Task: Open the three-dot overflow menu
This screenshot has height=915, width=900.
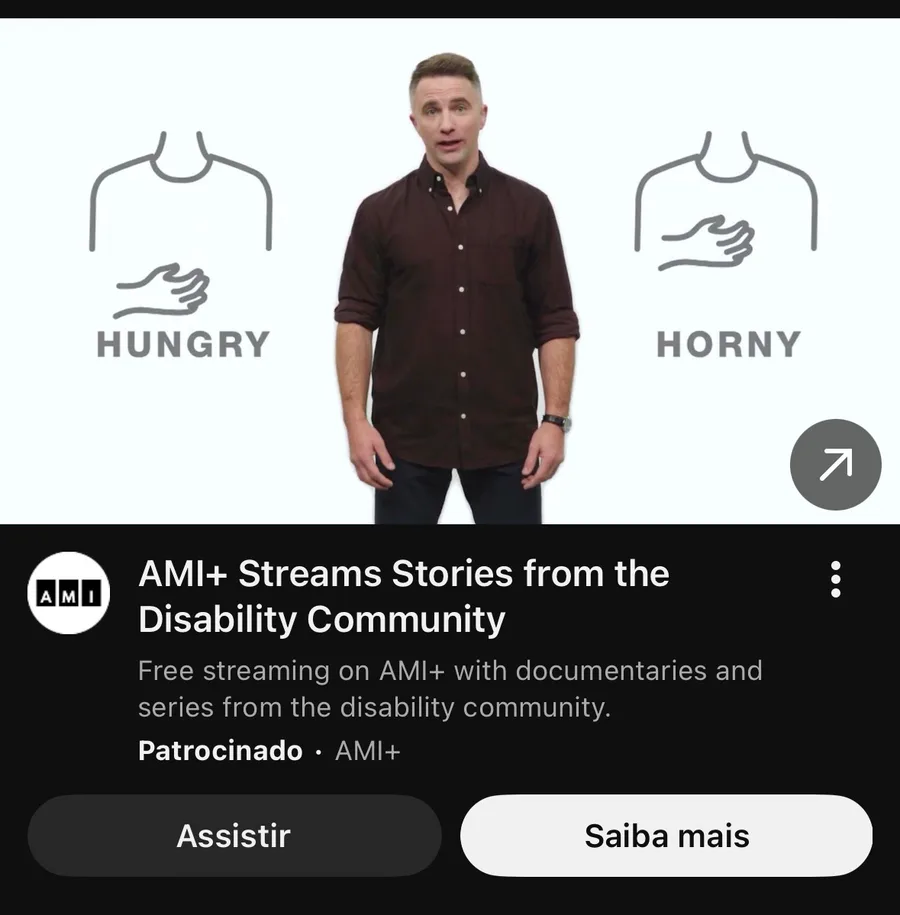Action: pyautogui.click(x=835, y=579)
